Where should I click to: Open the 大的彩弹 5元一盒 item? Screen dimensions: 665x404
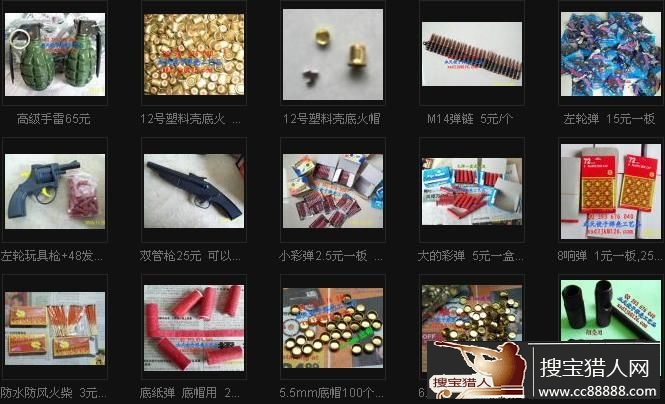pyautogui.click(x=471, y=190)
